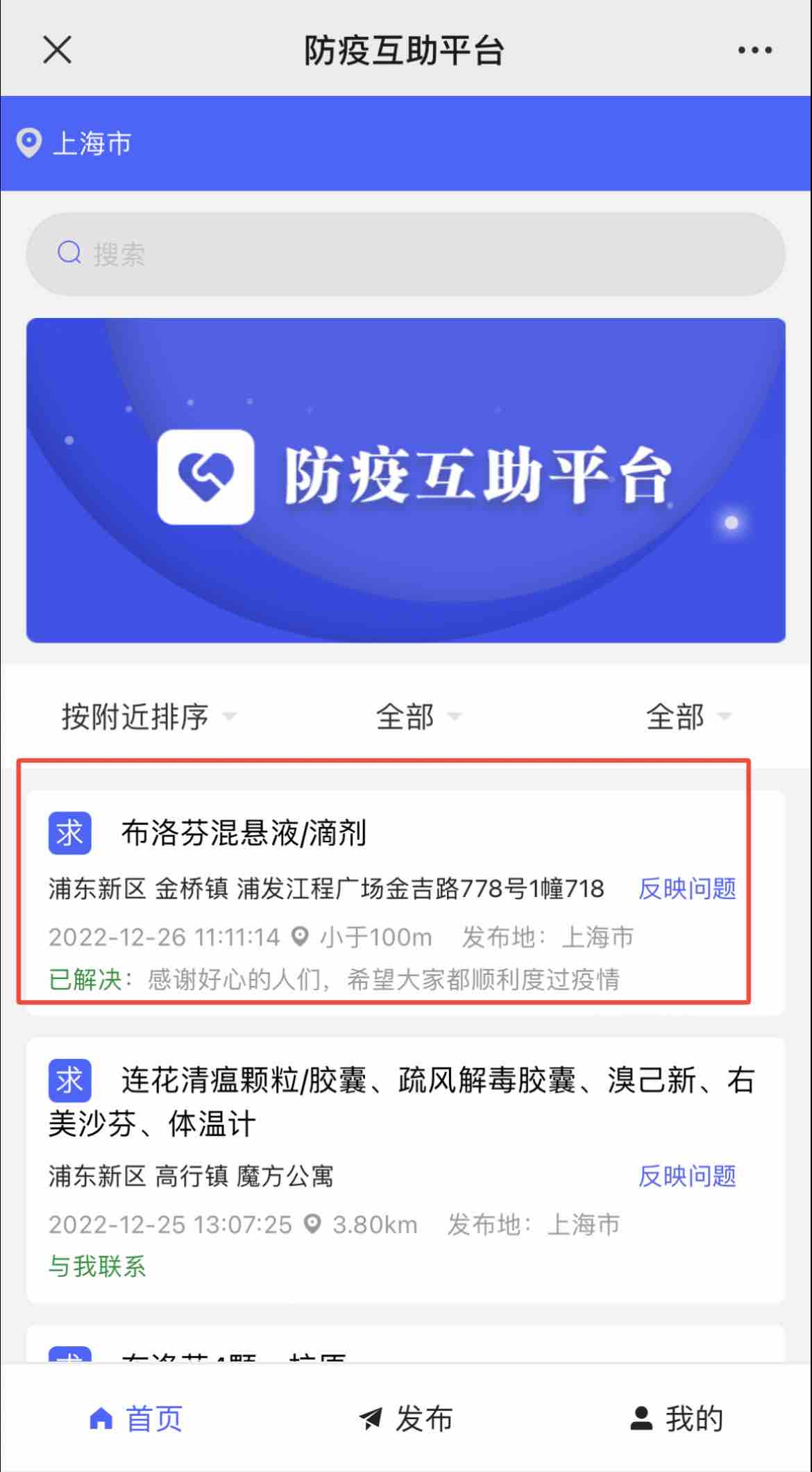The height and width of the screenshot is (1472, 812).
Task: Expand the rightmost 全部 filter dropdown
Action: pyautogui.click(x=687, y=717)
